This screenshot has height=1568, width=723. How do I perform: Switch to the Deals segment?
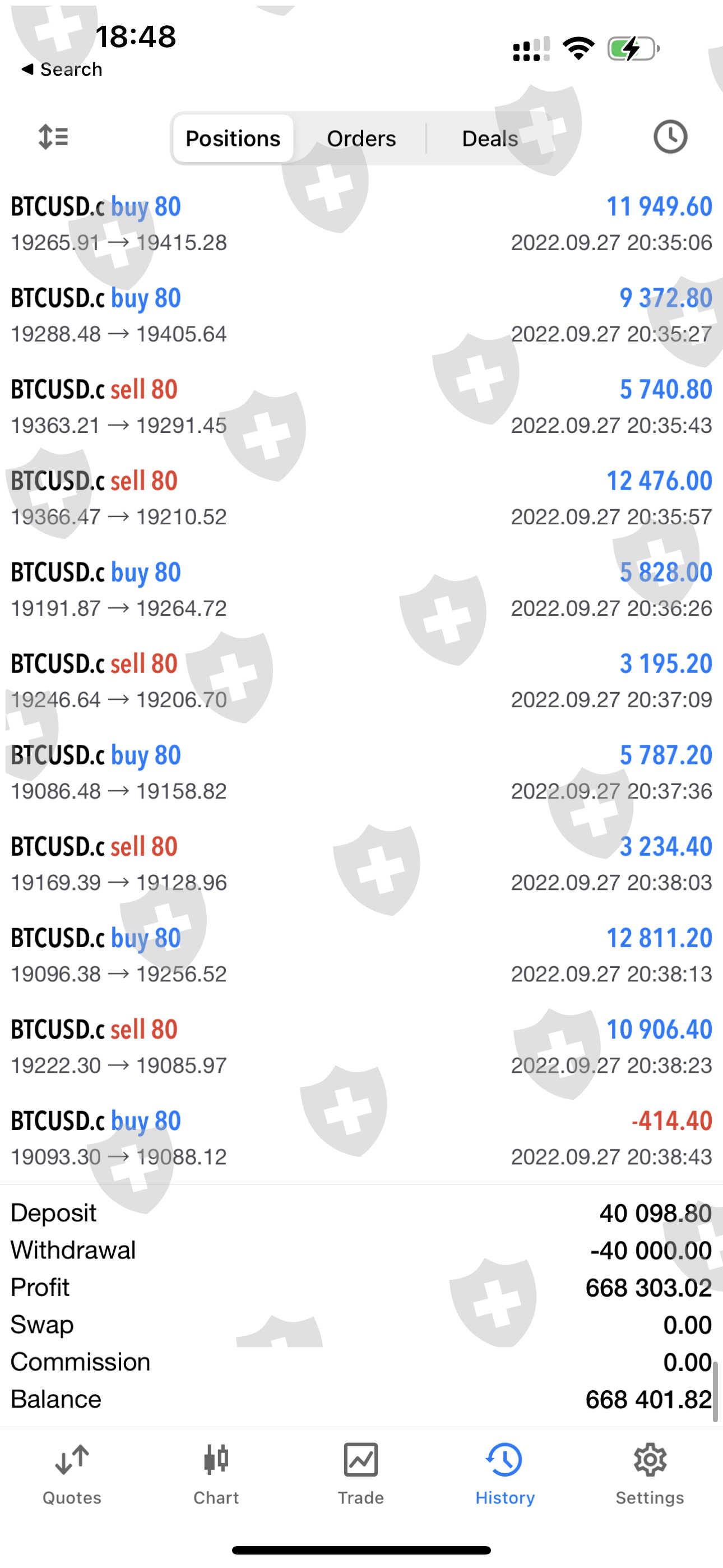(490, 139)
